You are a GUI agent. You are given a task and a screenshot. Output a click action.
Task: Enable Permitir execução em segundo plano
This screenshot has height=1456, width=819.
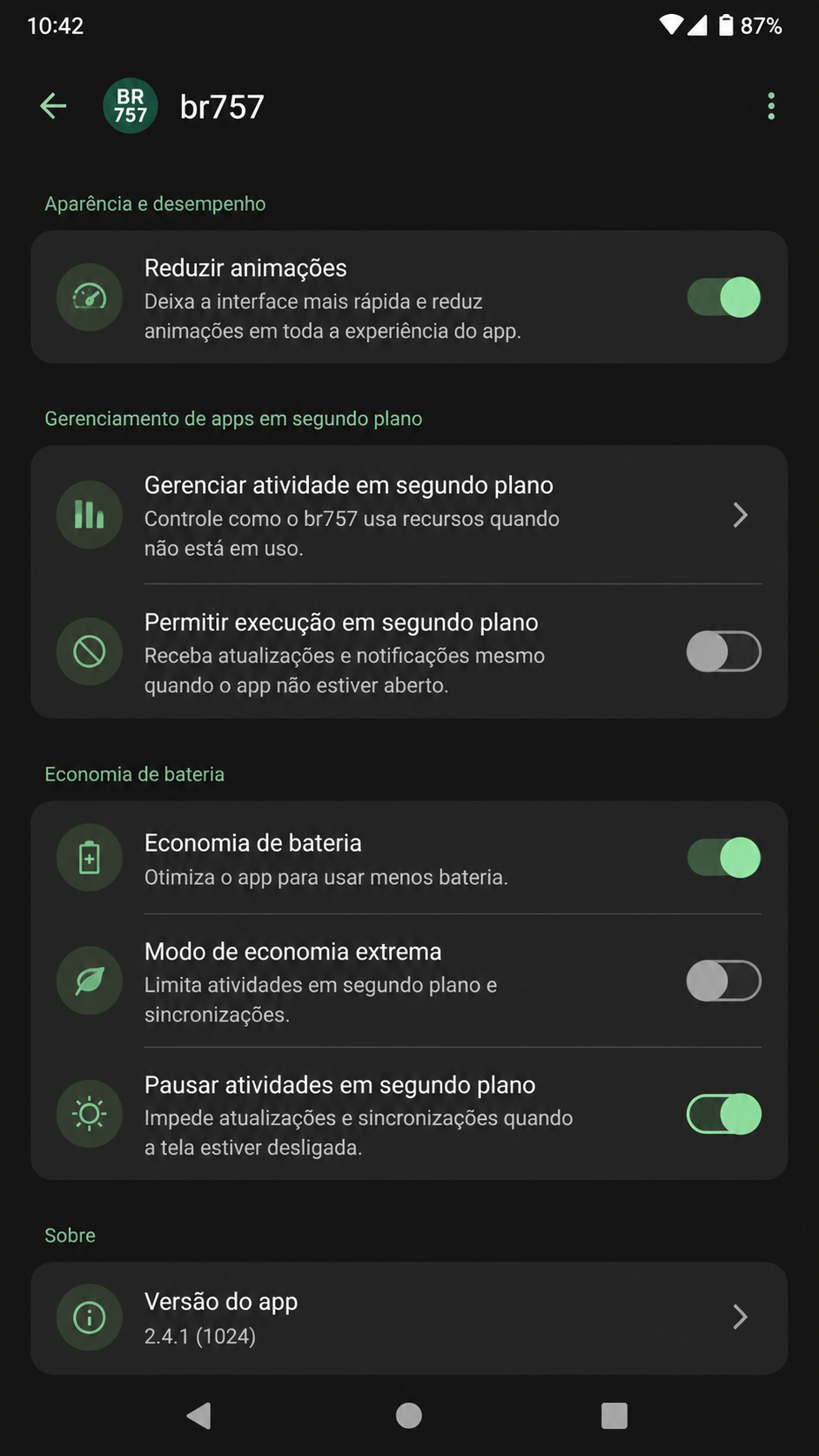724,652
